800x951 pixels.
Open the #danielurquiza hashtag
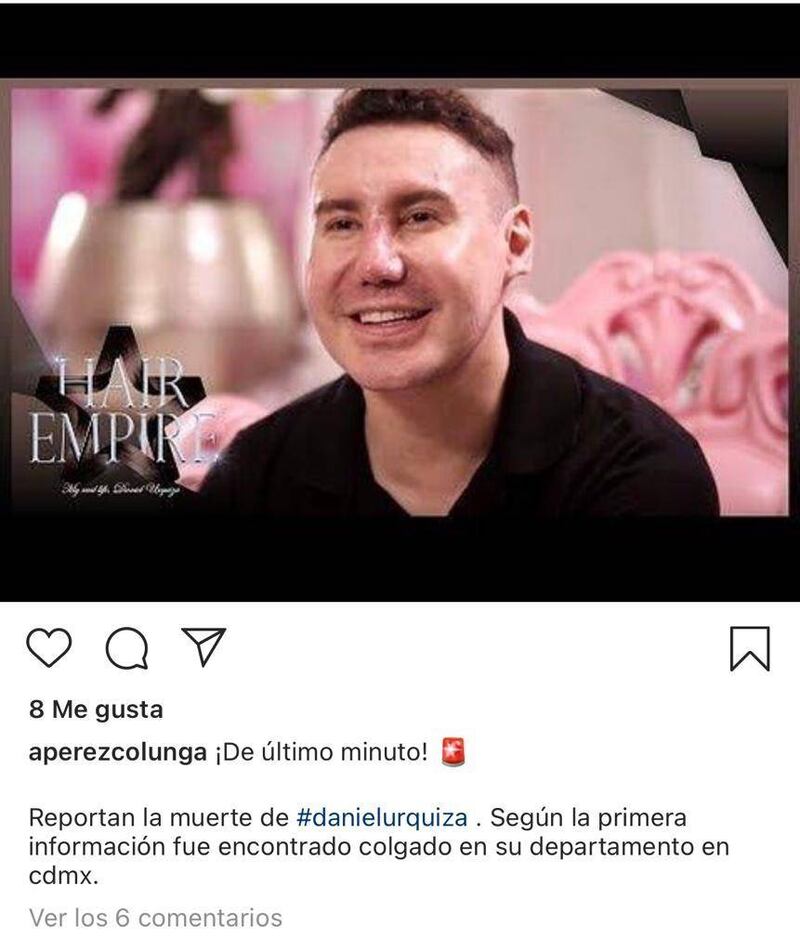point(382,816)
